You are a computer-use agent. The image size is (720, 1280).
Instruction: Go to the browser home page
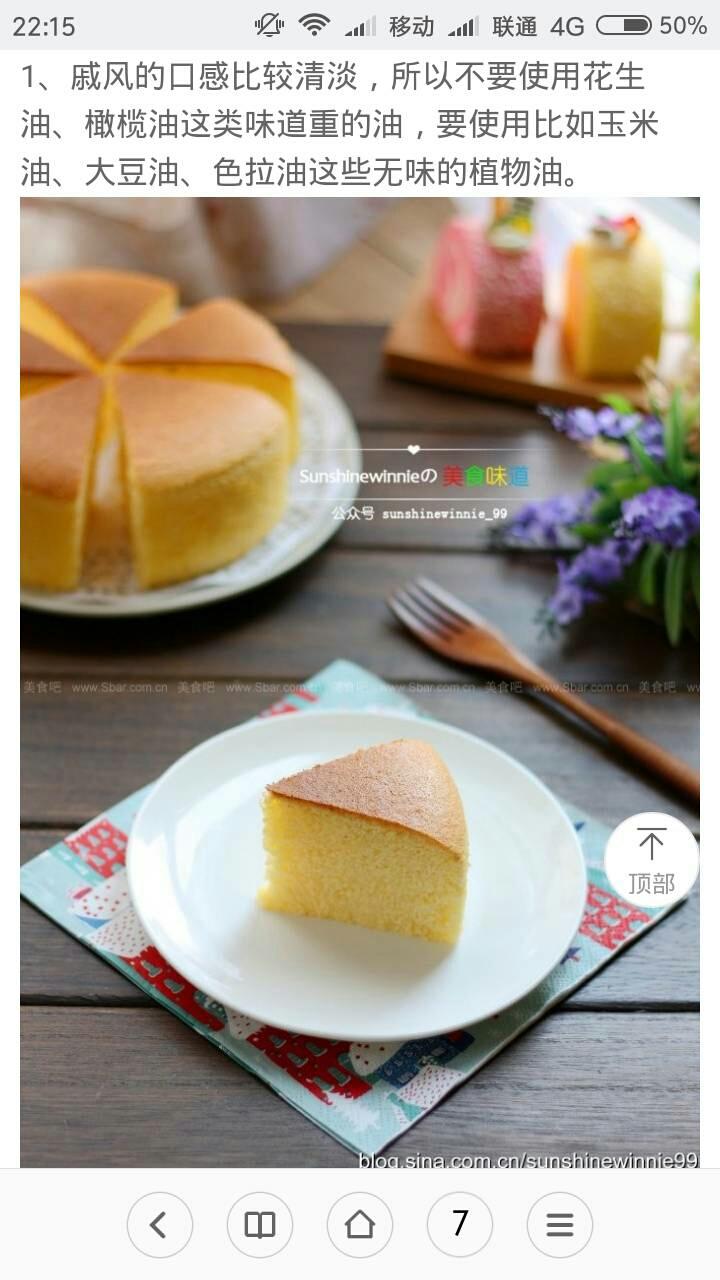(x=360, y=1224)
